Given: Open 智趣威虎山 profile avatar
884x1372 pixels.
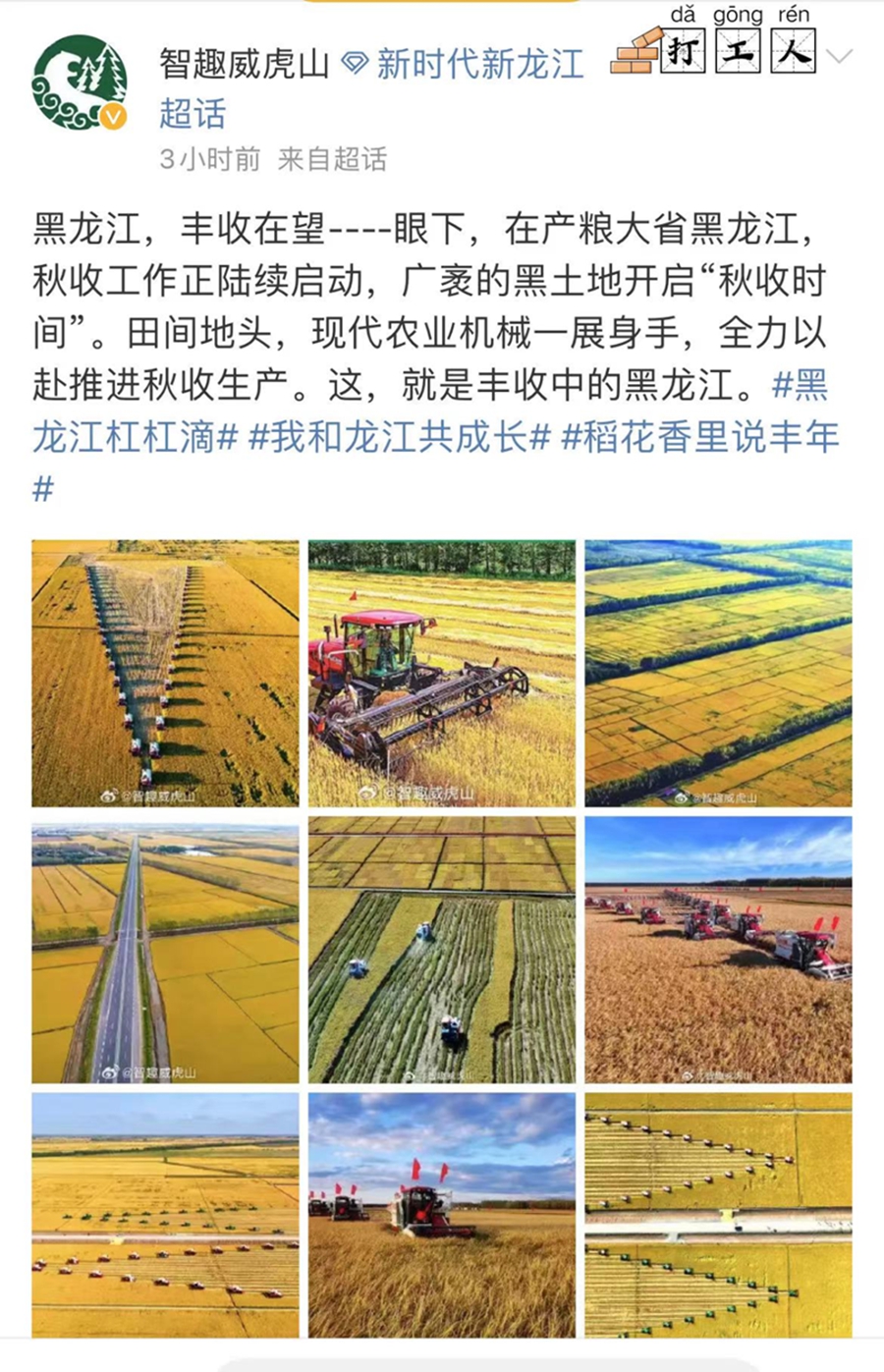Looking at the screenshot, I should pyautogui.click(x=80, y=82).
